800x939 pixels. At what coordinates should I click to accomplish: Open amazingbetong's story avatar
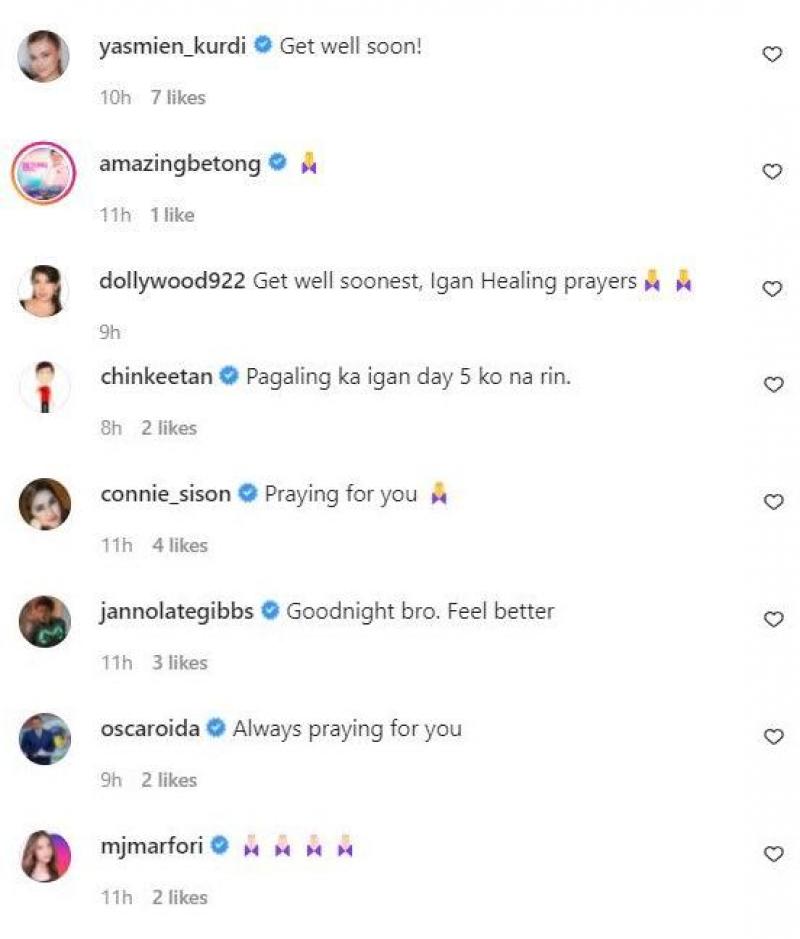coord(44,173)
